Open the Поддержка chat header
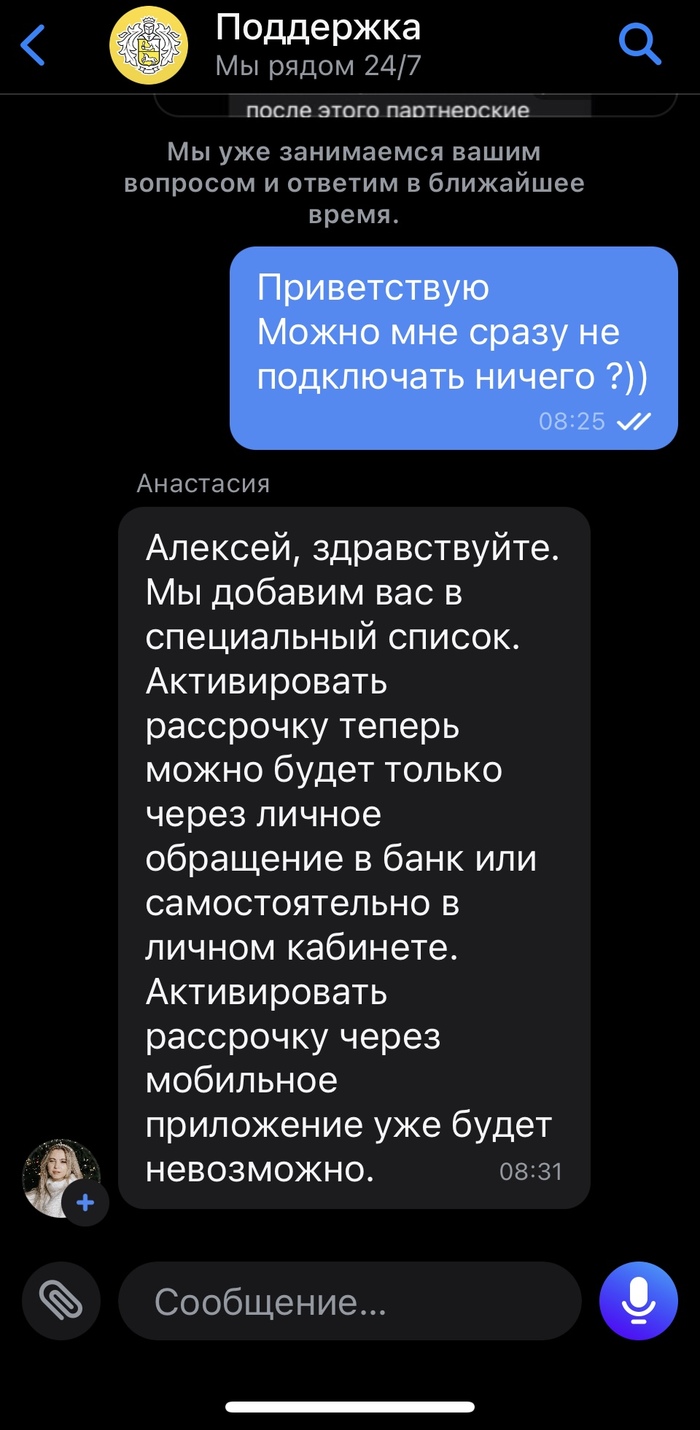This screenshot has height=1430, width=700. coord(318,45)
